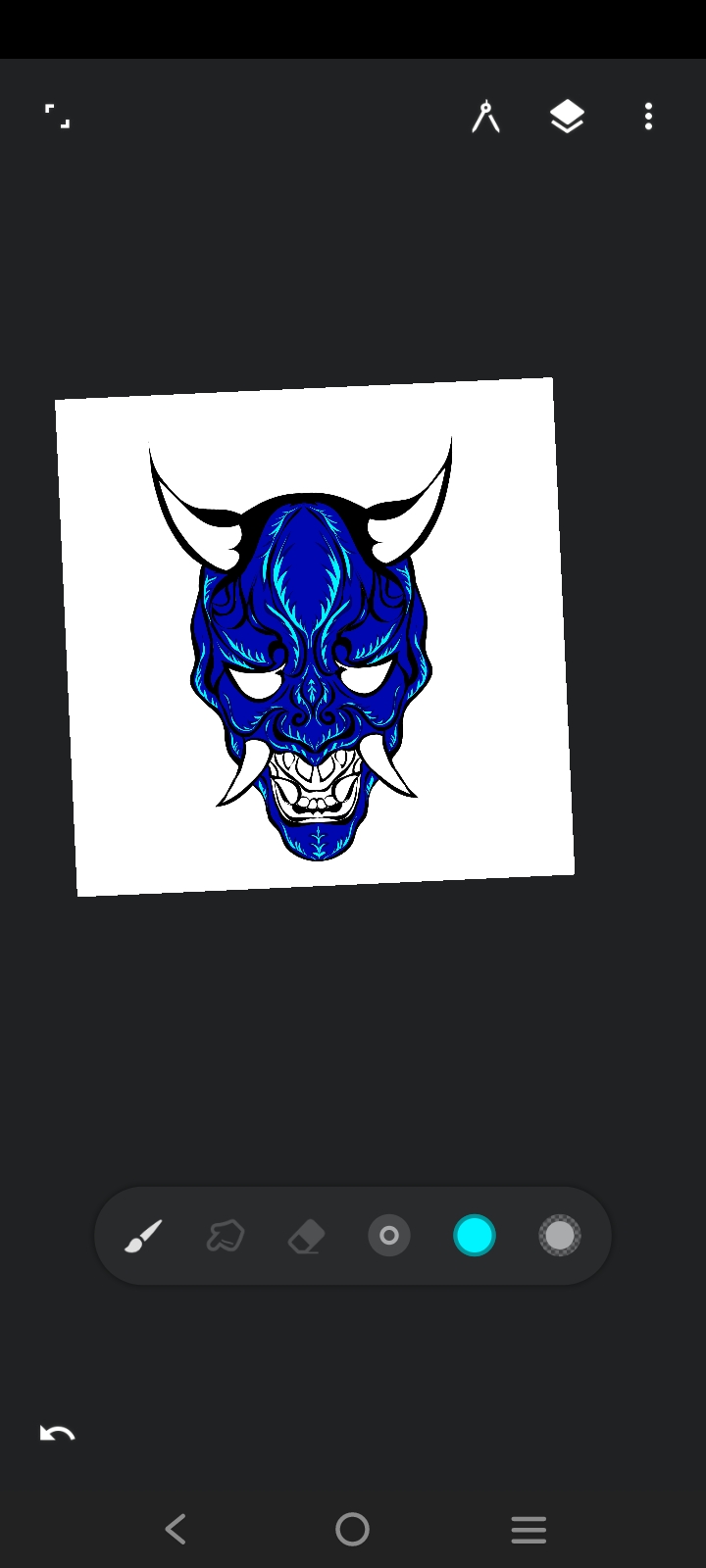The height and width of the screenshot is (1568, 706).
Task: Go to the home screen
Action: coord(352,1529)
